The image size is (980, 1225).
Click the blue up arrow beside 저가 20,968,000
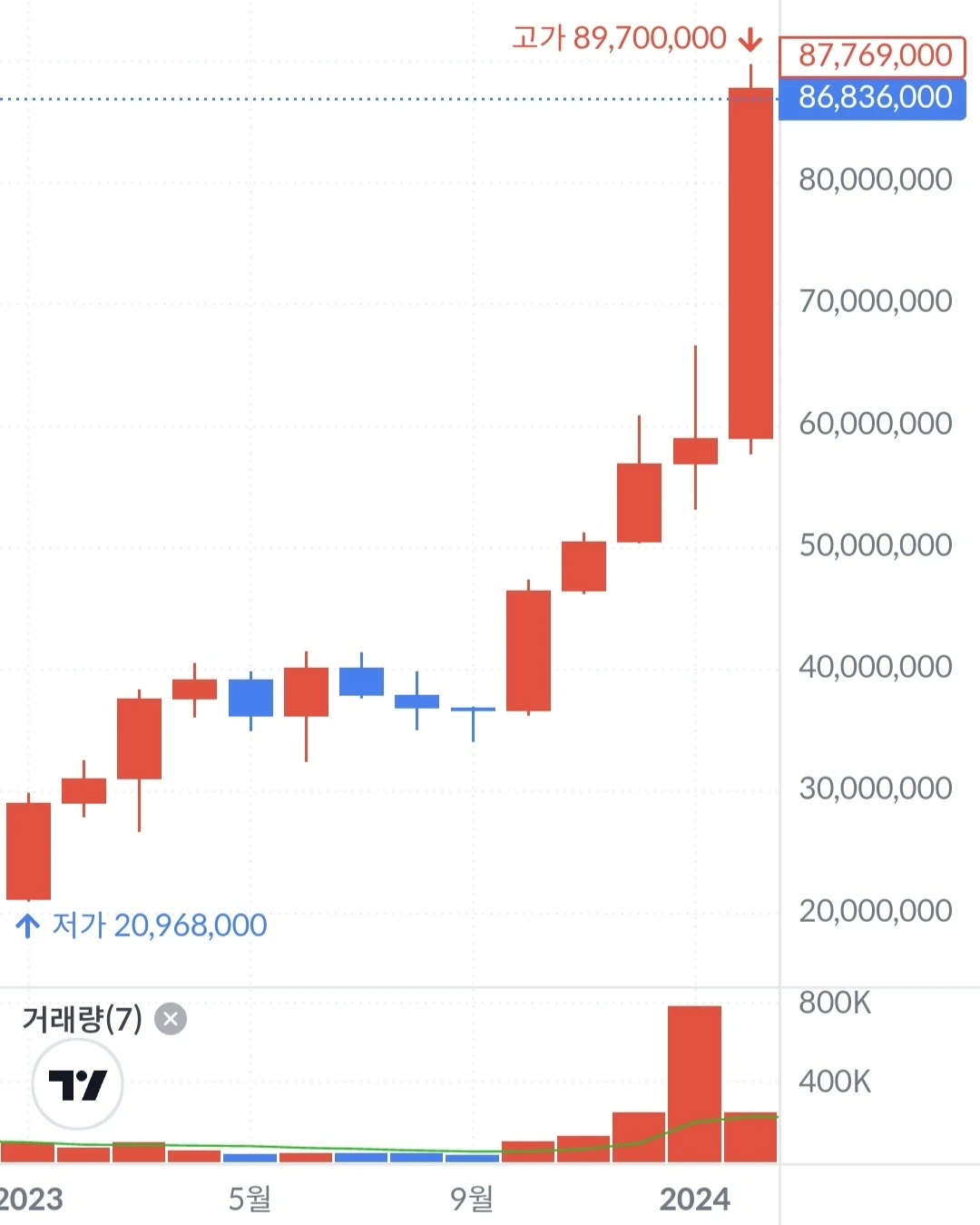[x=28, y=926]
